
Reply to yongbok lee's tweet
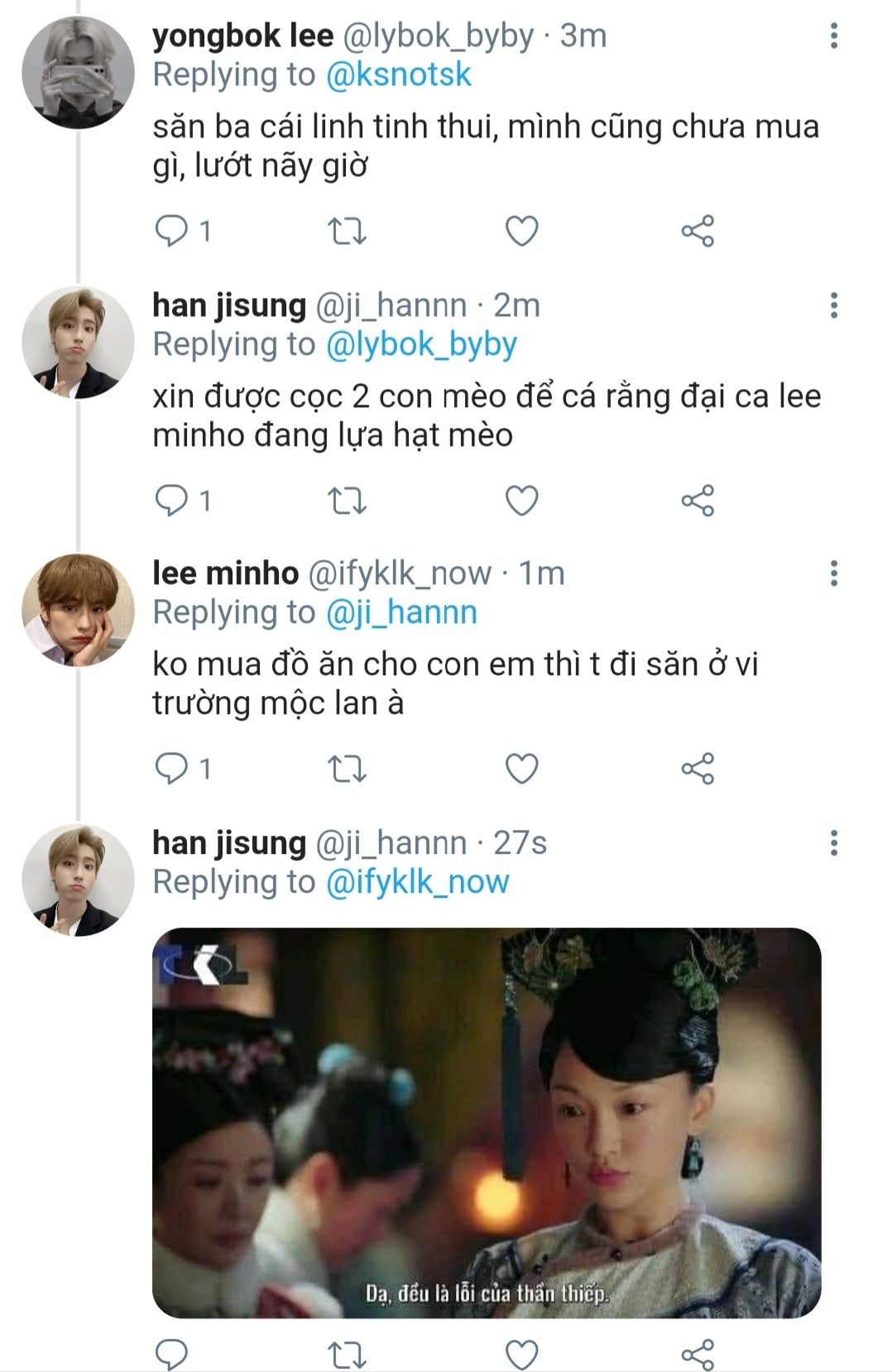click(172, 231)
